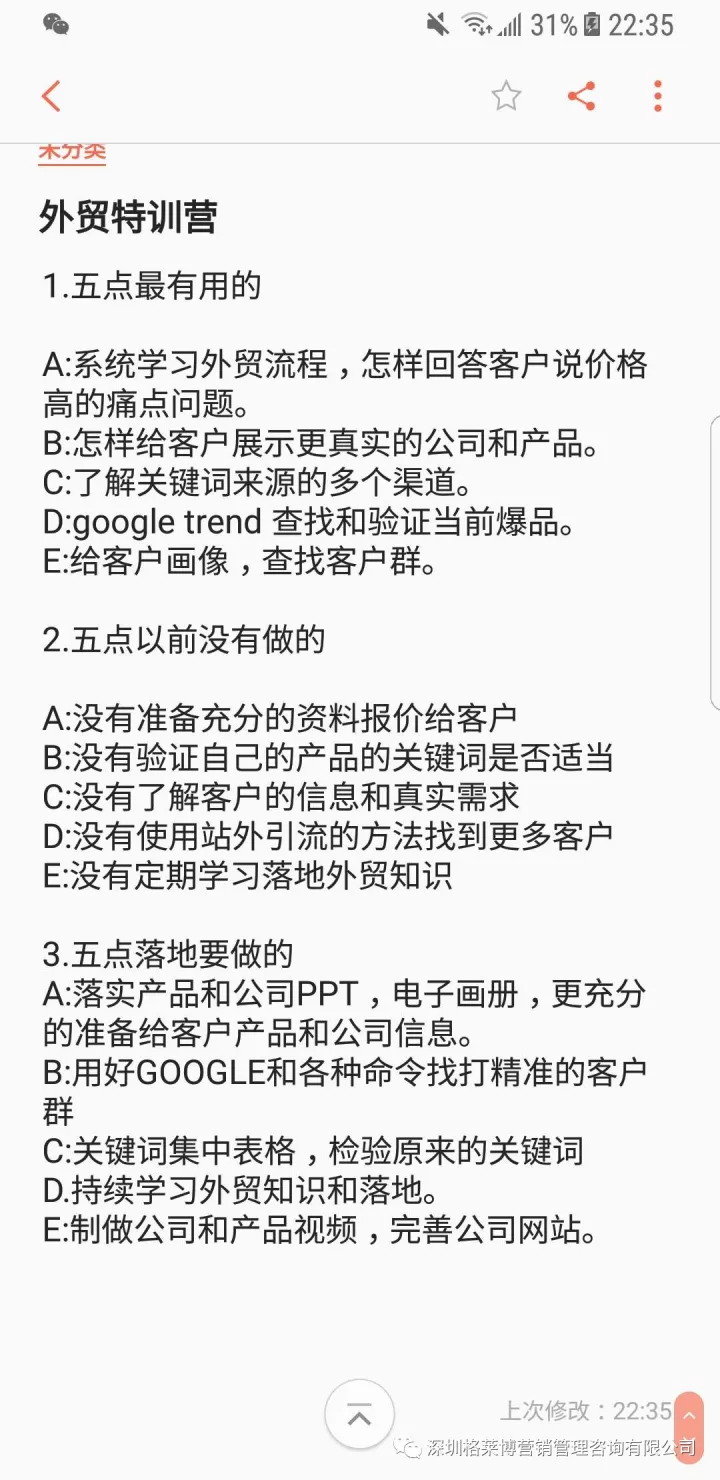The image size is (720, 1480).
Task: Open the 未分类 category link
Action: click(x=71, y=151)
